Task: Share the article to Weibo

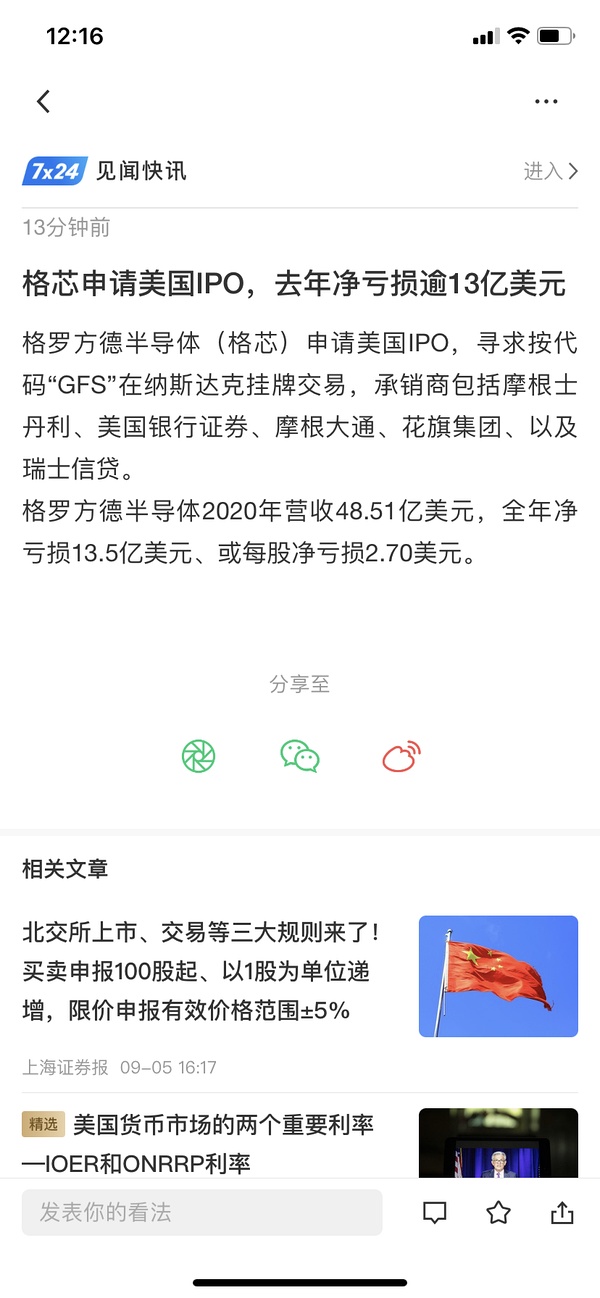Action: [402, 756]
